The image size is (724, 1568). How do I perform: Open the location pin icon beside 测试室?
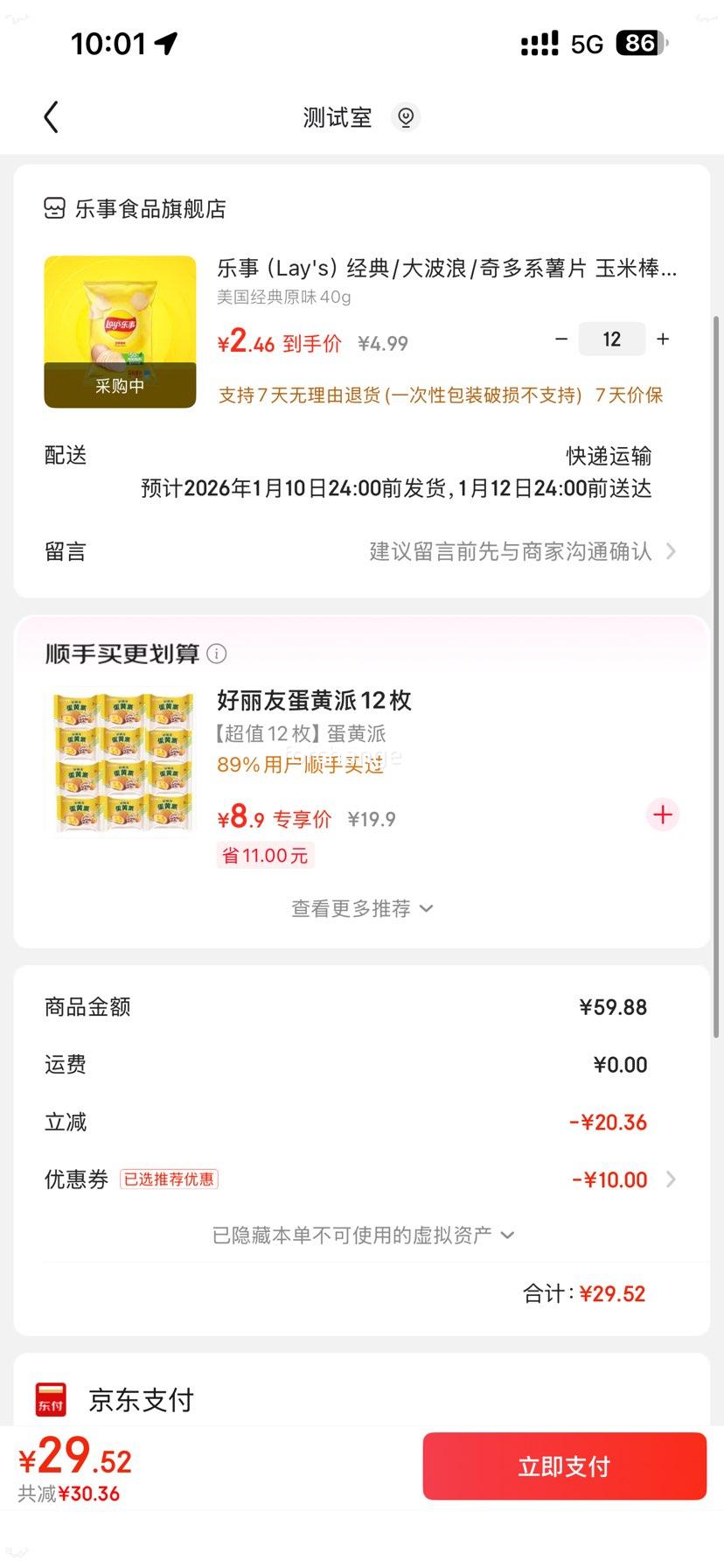click(x=405, y=116)
